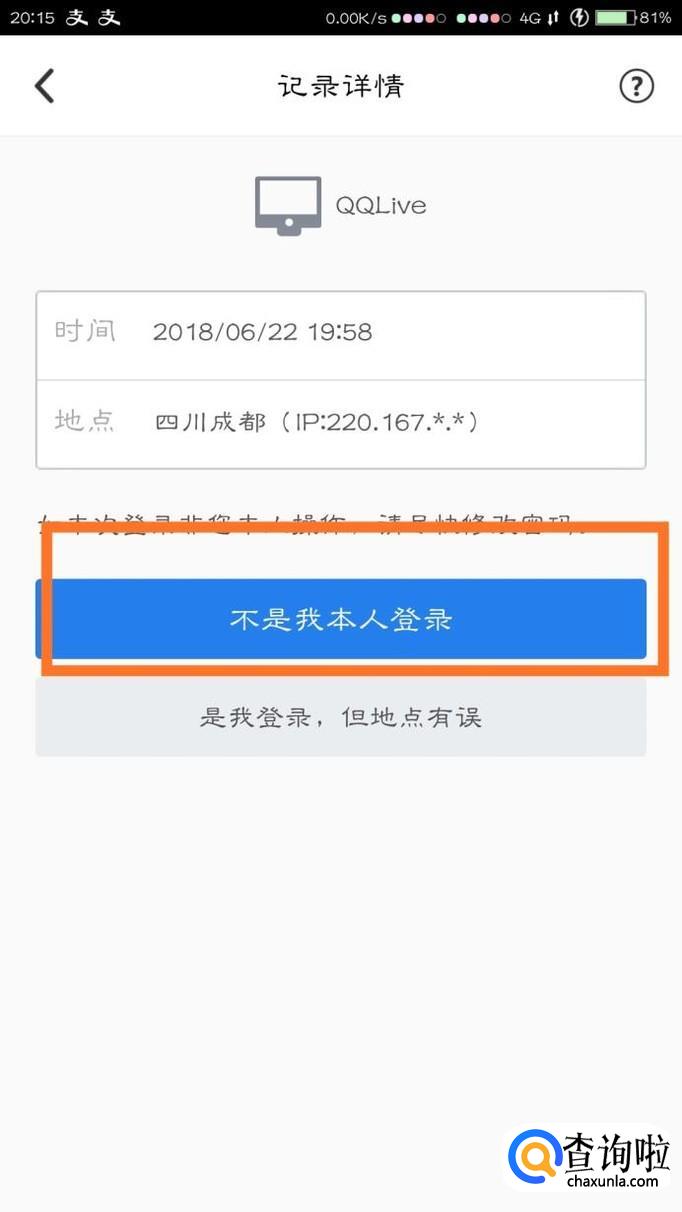Go back using the top-left arrow
This screenshot has width=682, height=1212.
tap(44, 86)
